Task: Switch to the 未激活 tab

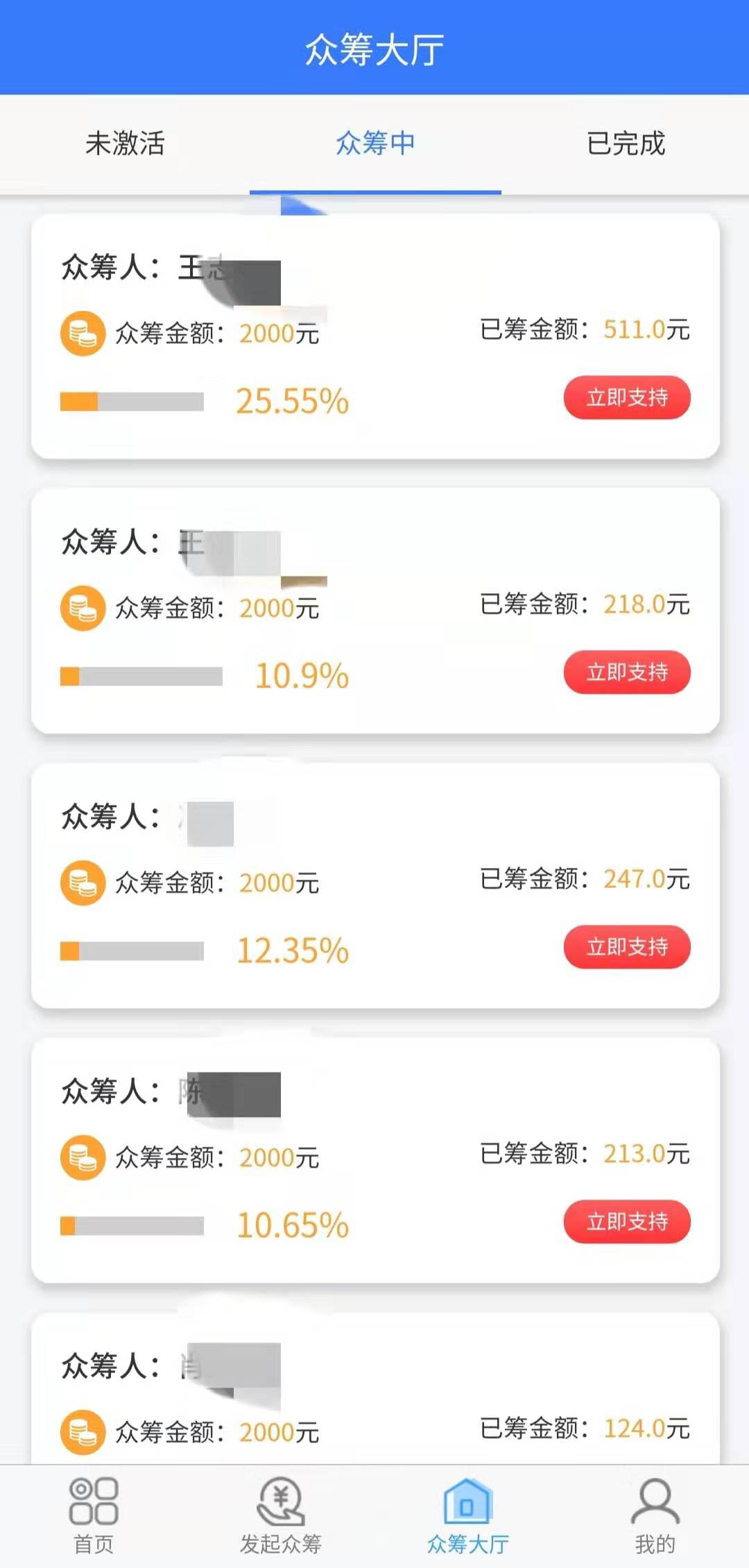Action: (x=125, y=144)
